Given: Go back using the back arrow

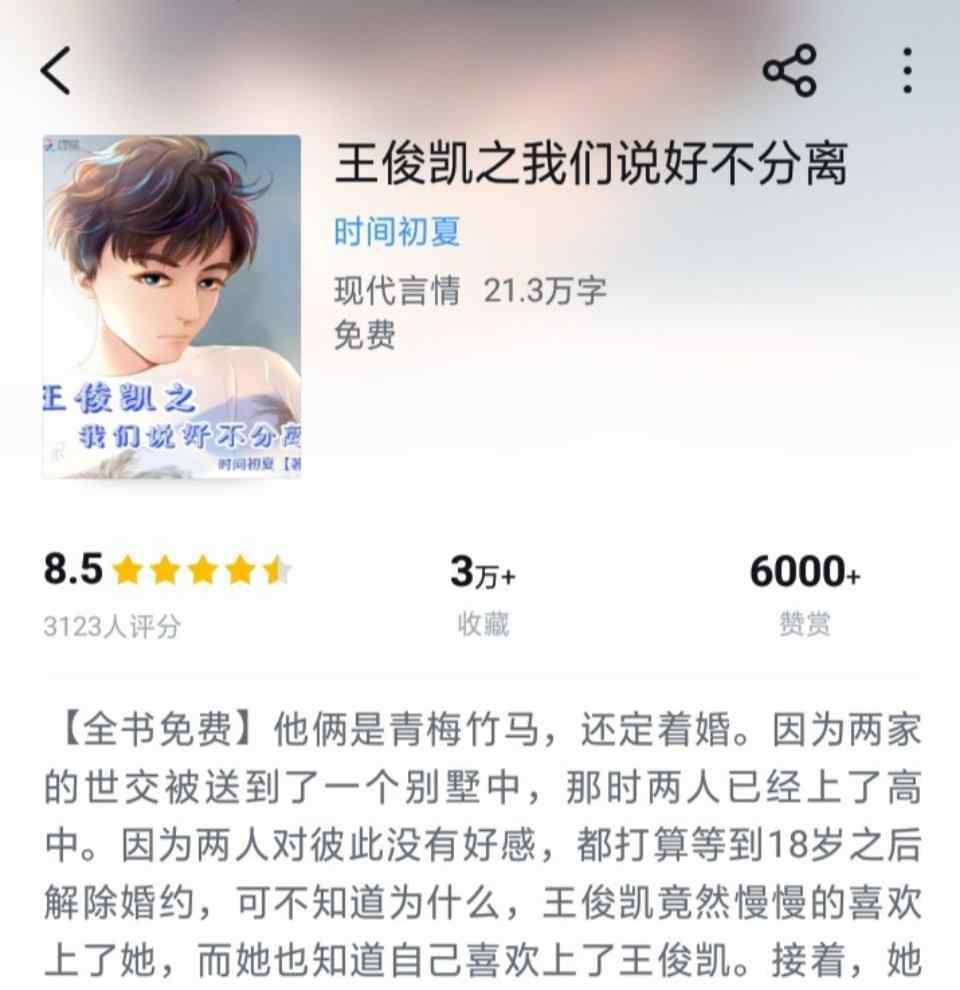Looking at the screenshot, I should point(56,71).
